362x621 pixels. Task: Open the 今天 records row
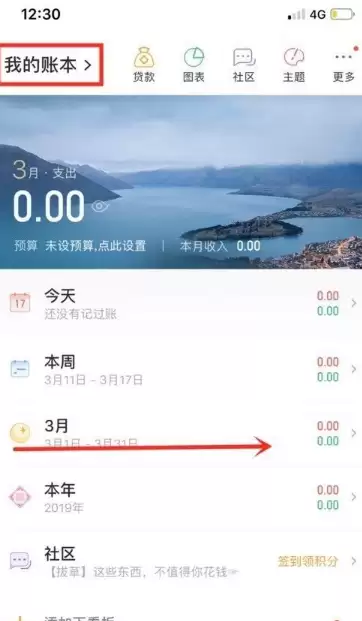coord(181,303)
